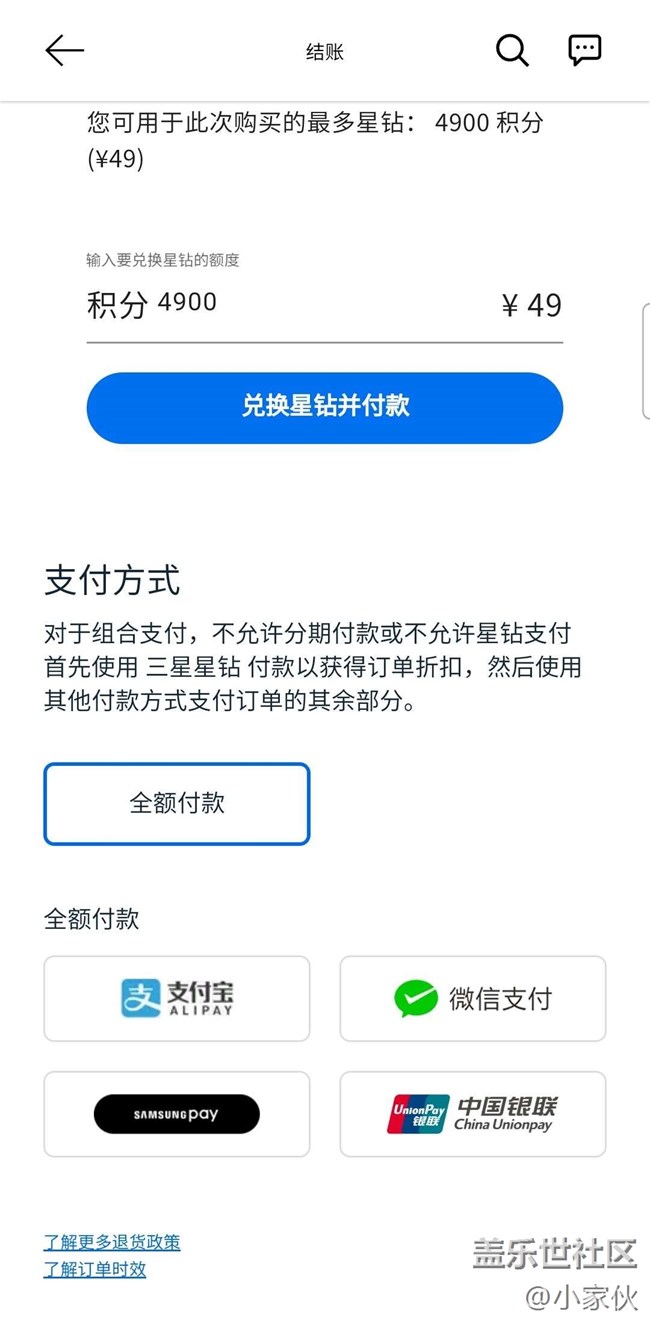Go back using the top-left arrow
The height and width of the screenshot is (1332, 650).
pyautogui.click(x=65, y=50)
